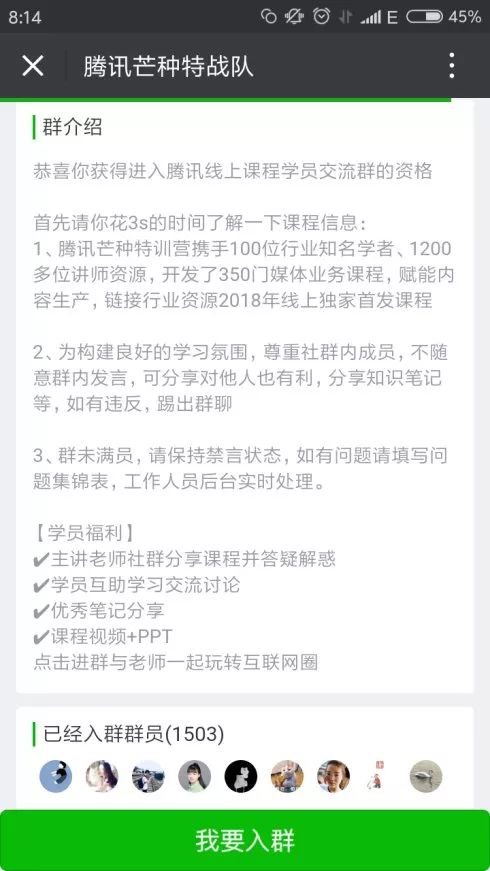Close the 腾讯芒种特战队 page
The height and width of the screenshot is (871, 490).
click(x=33, y=66)
